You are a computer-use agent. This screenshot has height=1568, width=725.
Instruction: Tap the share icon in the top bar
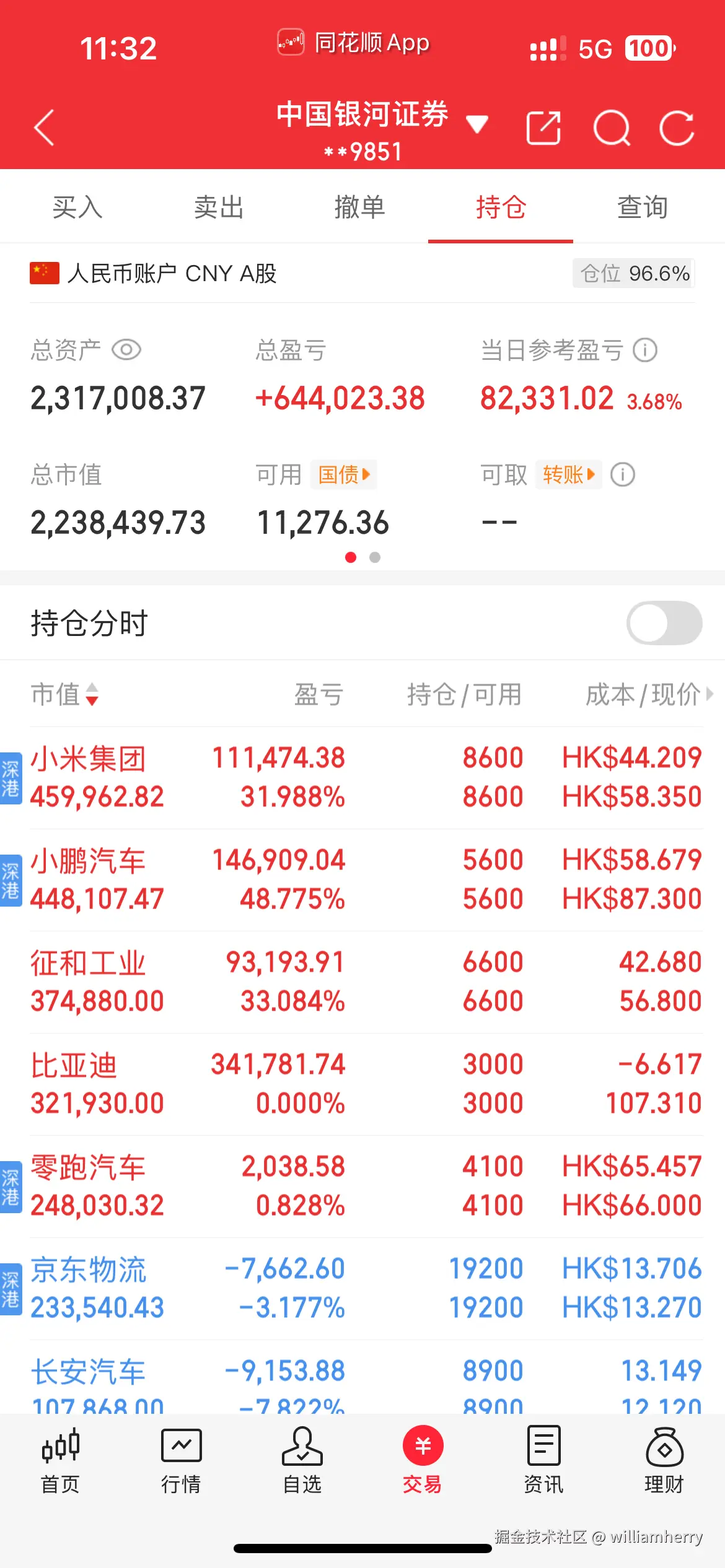click(542, 127)
